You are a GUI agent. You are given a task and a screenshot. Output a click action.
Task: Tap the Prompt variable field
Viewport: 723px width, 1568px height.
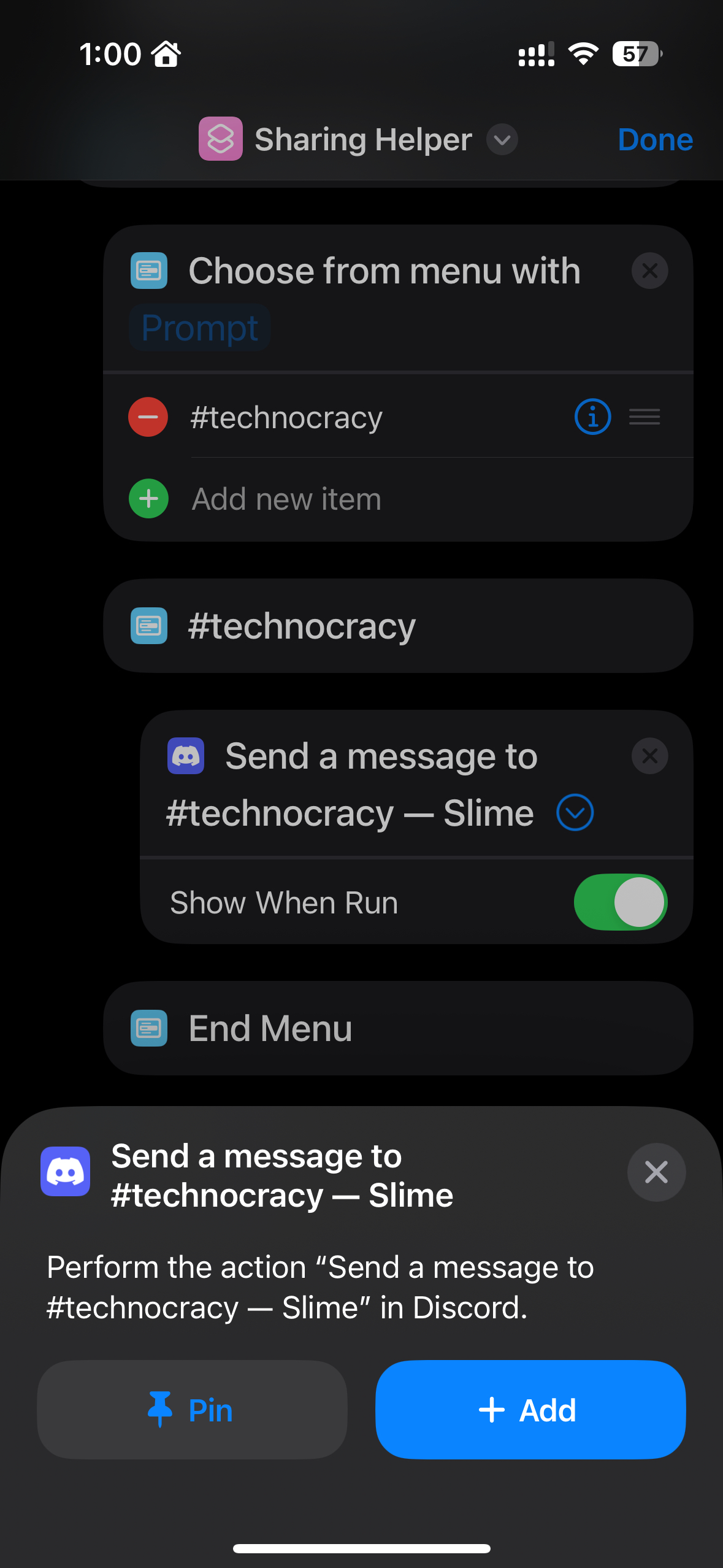click(200, 328)
